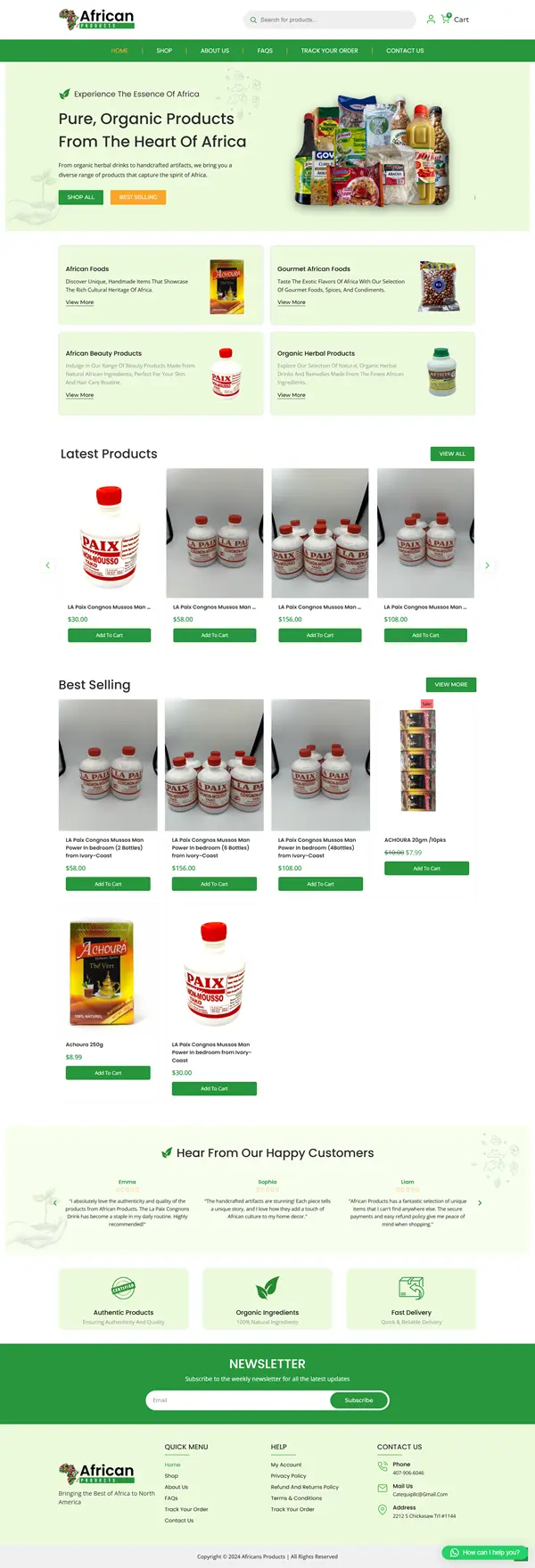The width and height of the screenshot is (535, 1568).
Task: Tap View All for Latest Products
Action: tap(452, 454)
